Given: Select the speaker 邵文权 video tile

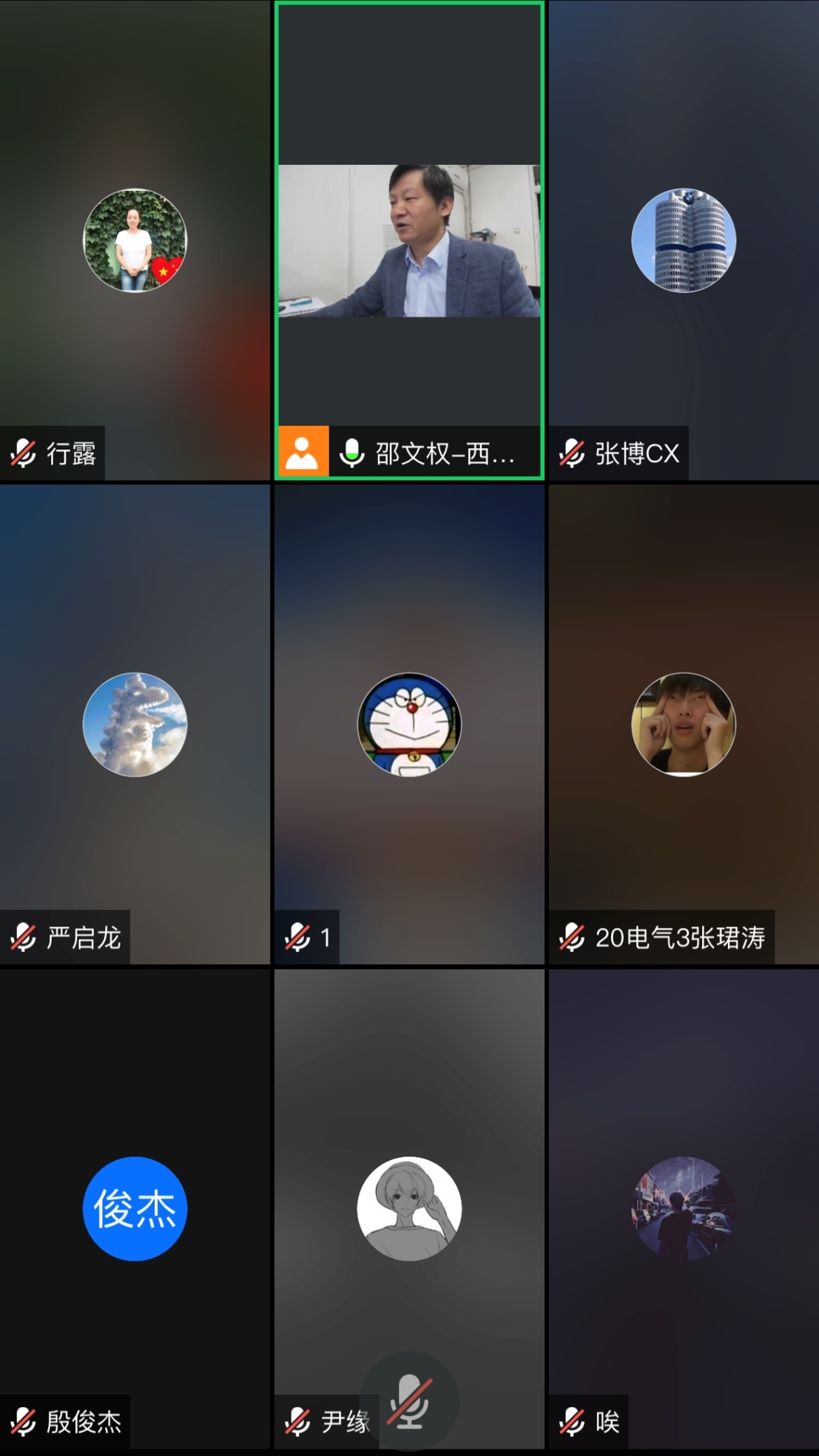Looking at the screenshot, I should pos(409,240).
